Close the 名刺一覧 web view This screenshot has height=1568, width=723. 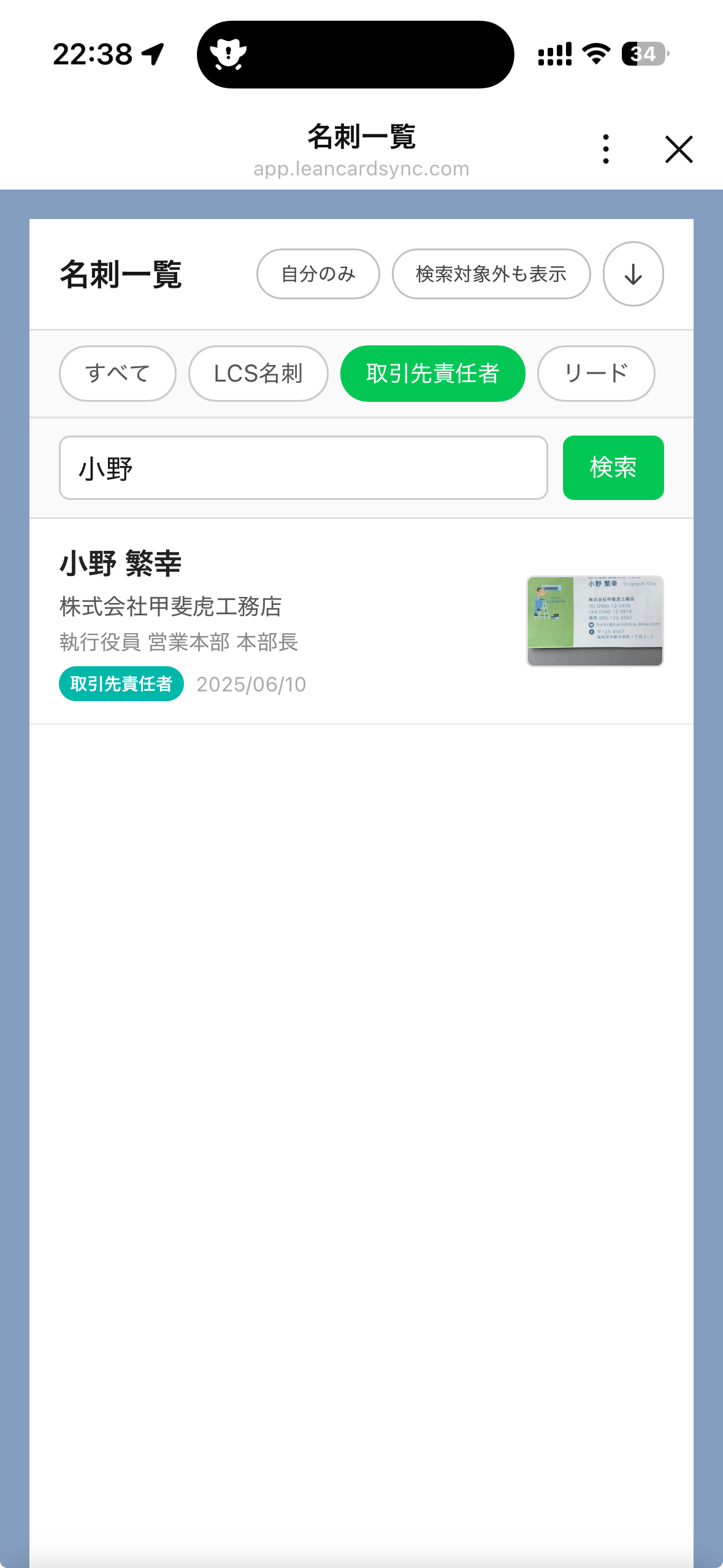679,150
